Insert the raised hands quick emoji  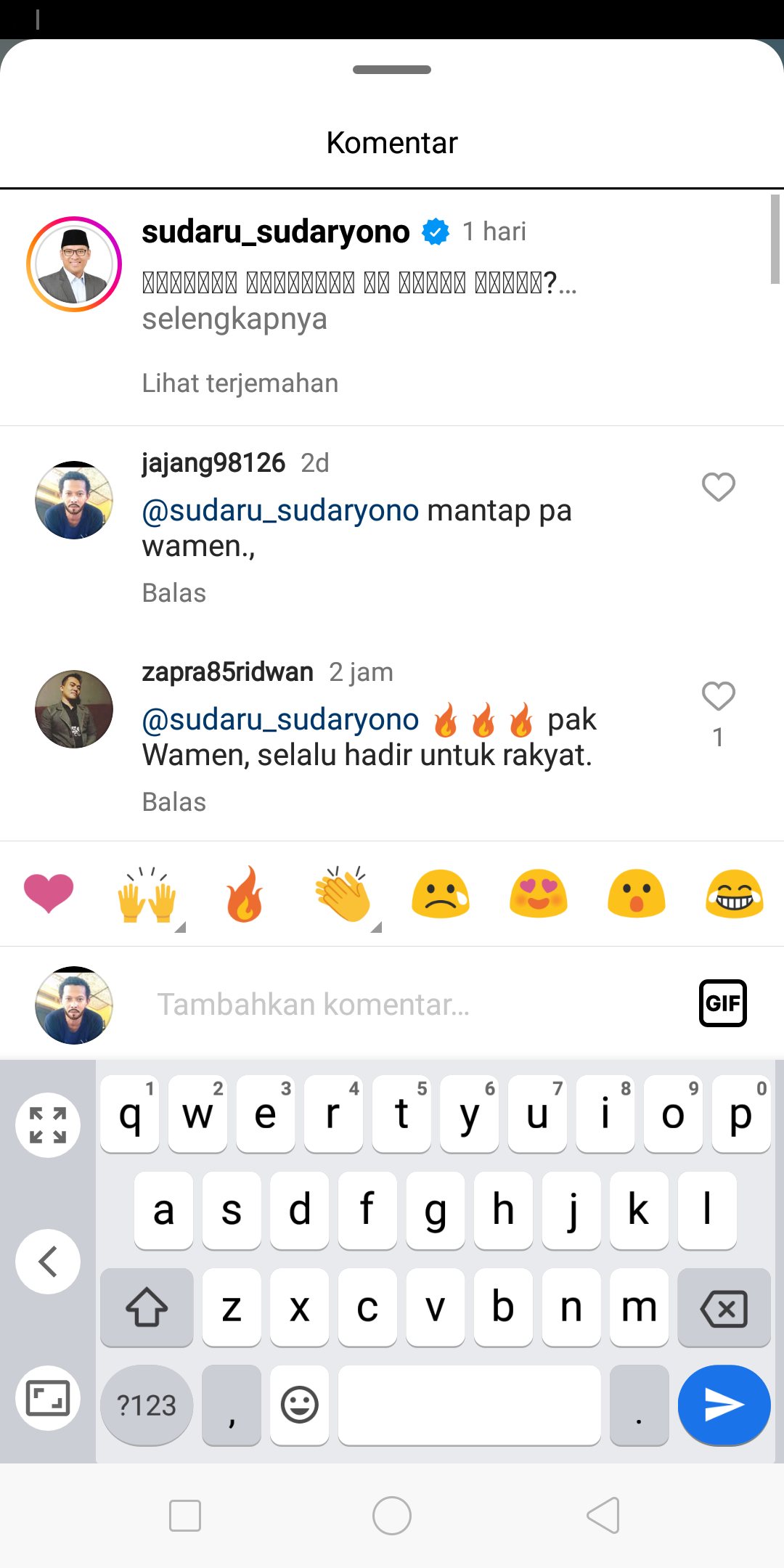tap(147, 894)
